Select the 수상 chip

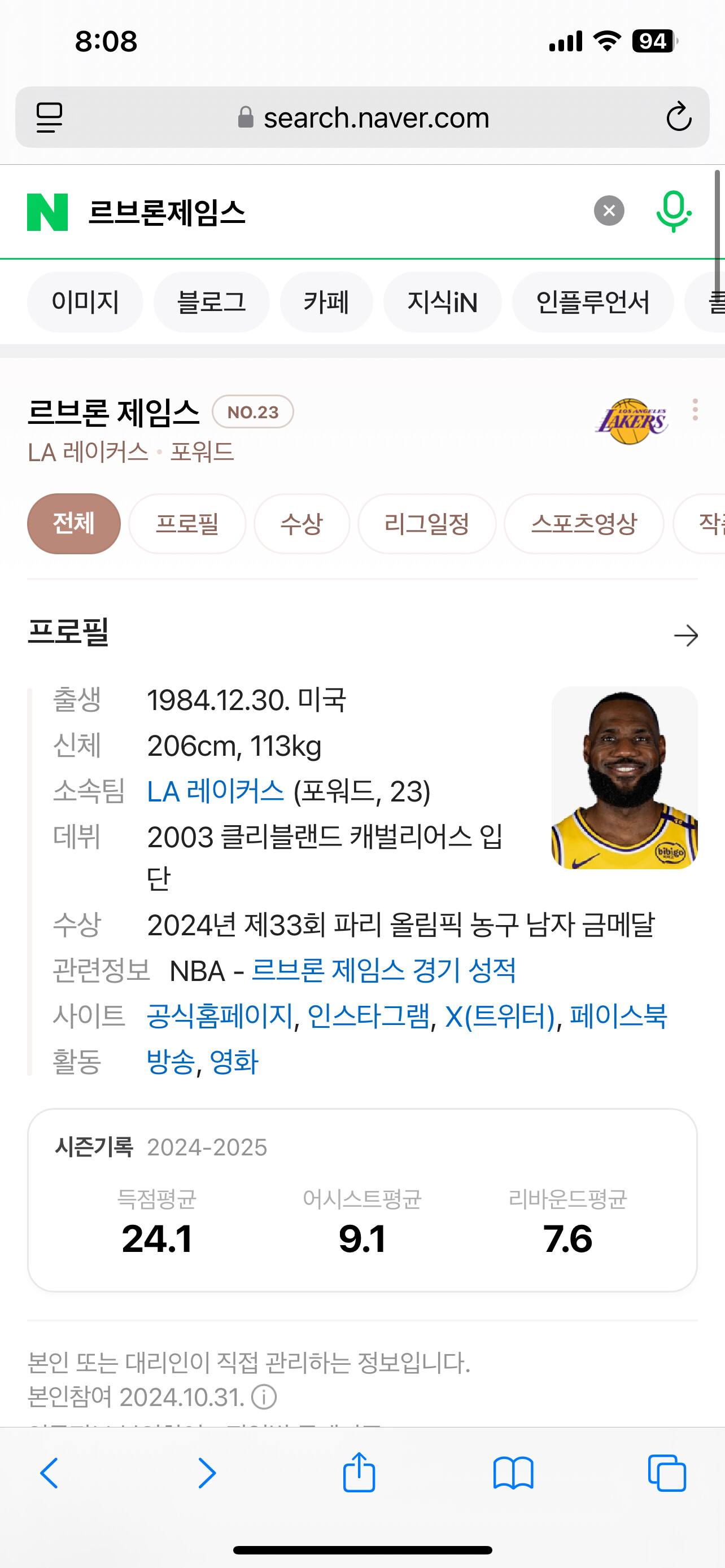pyautogui.click(x=302, y=524)
